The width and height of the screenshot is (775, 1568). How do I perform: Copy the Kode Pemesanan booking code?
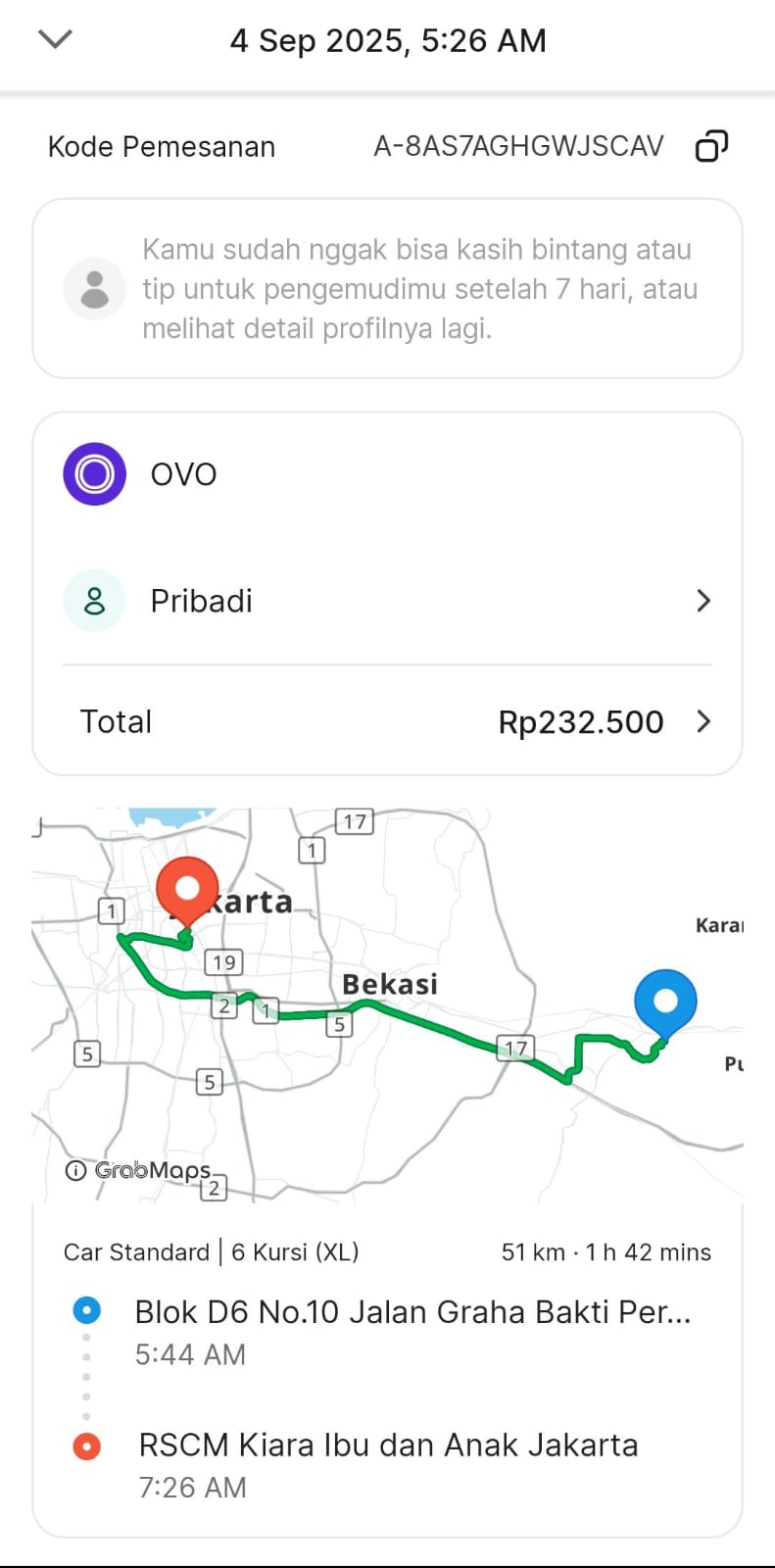(711, 146)
